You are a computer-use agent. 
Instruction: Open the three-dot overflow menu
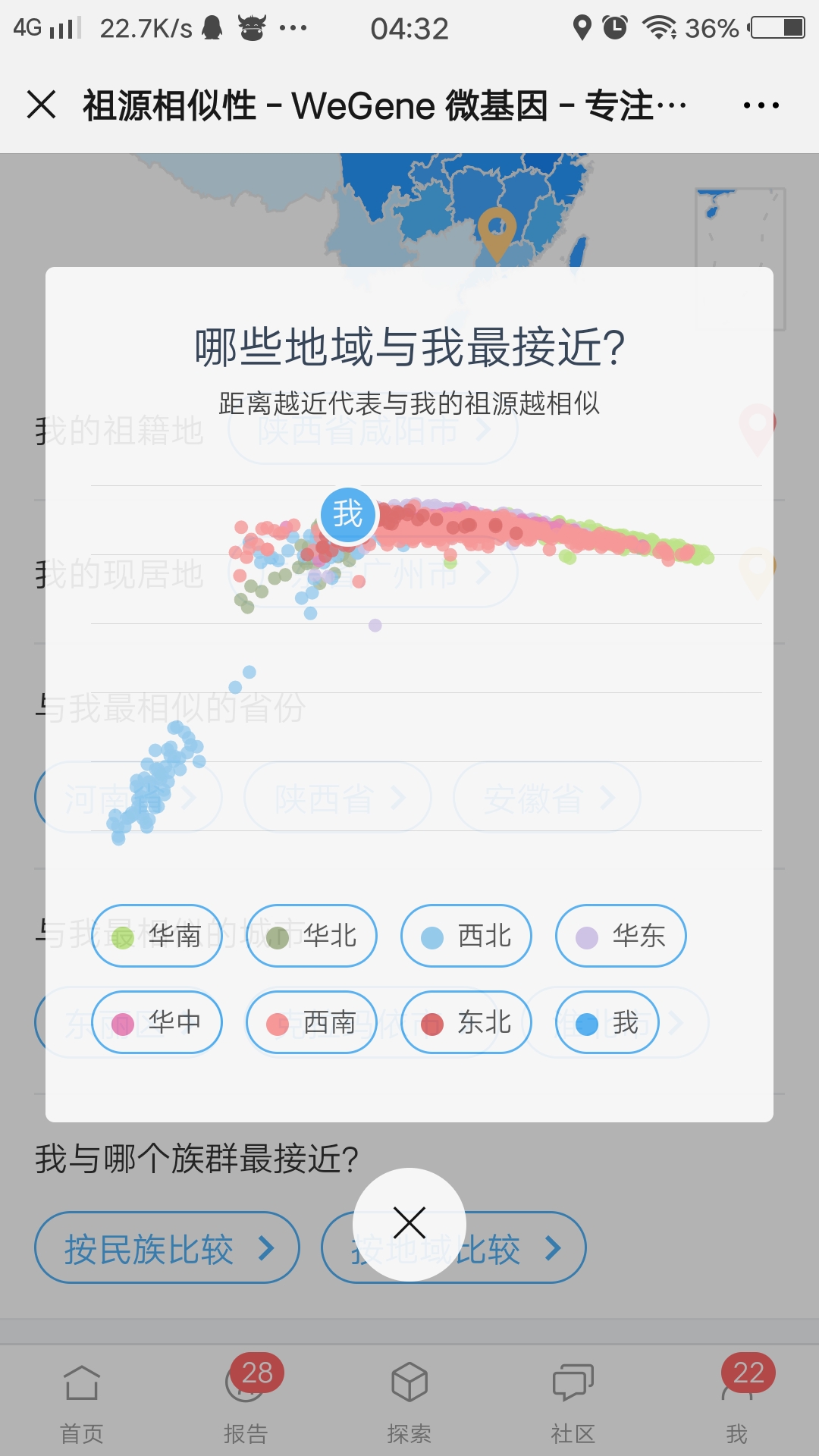point(761,105)
